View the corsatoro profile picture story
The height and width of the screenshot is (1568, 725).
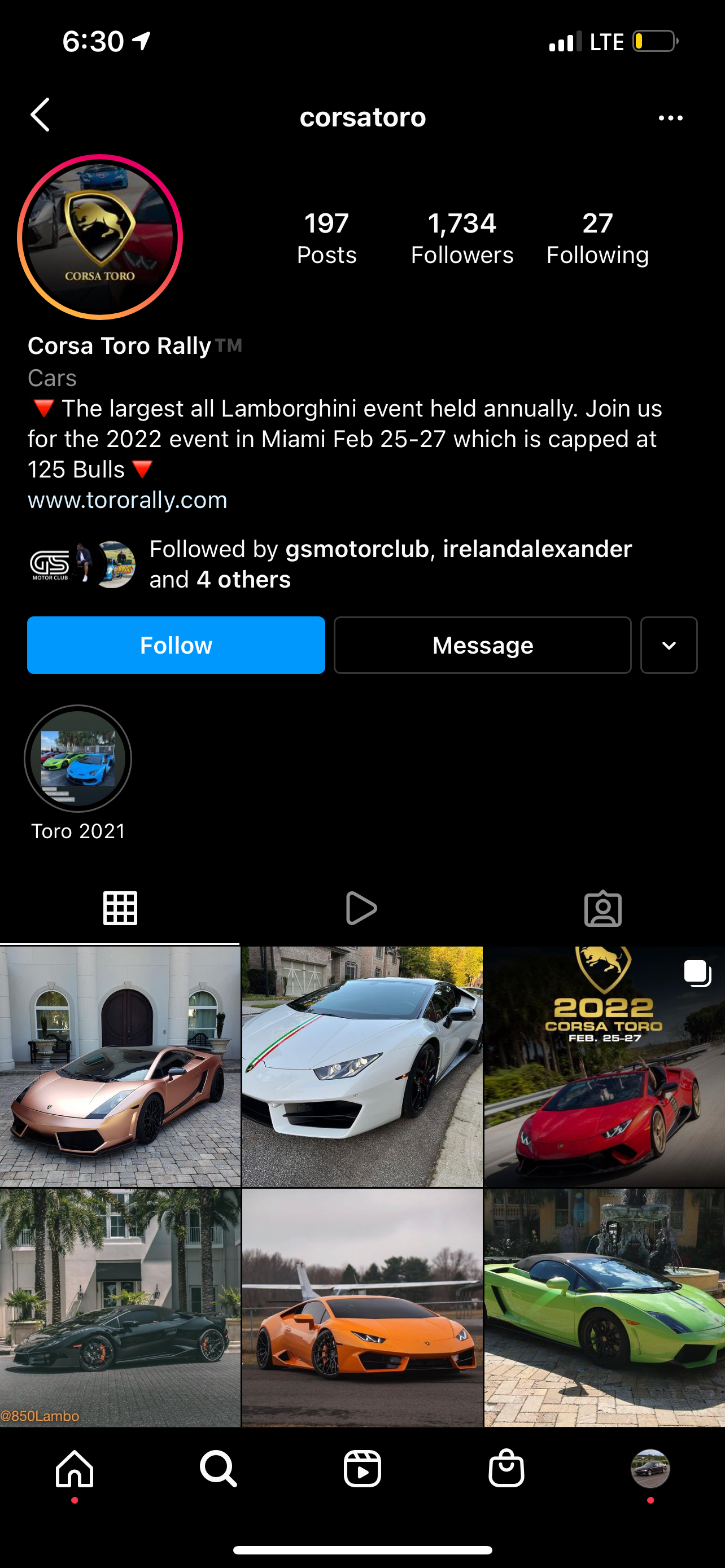[x=101, y=237]
